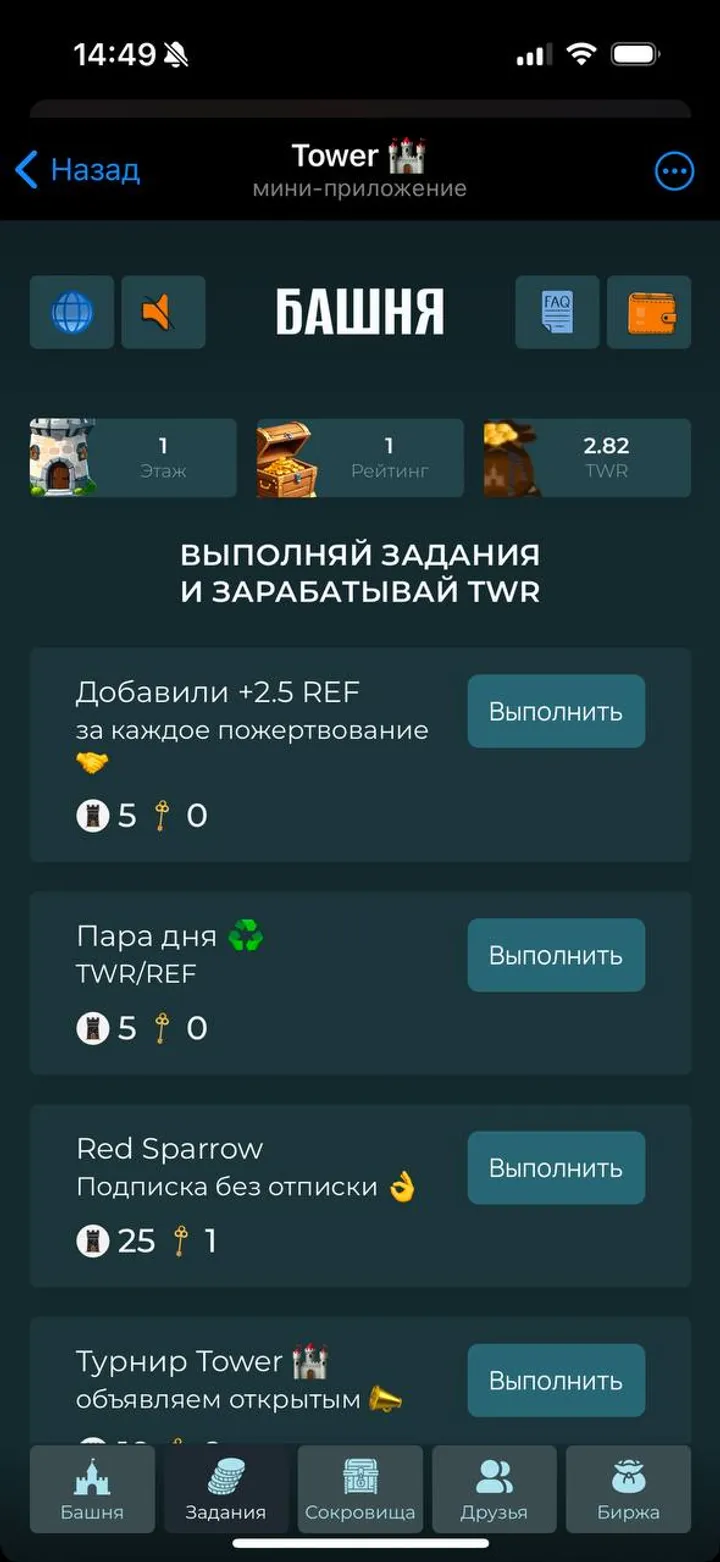
Task: Open the FAQ document icon
Action: [x=556, y=312]
